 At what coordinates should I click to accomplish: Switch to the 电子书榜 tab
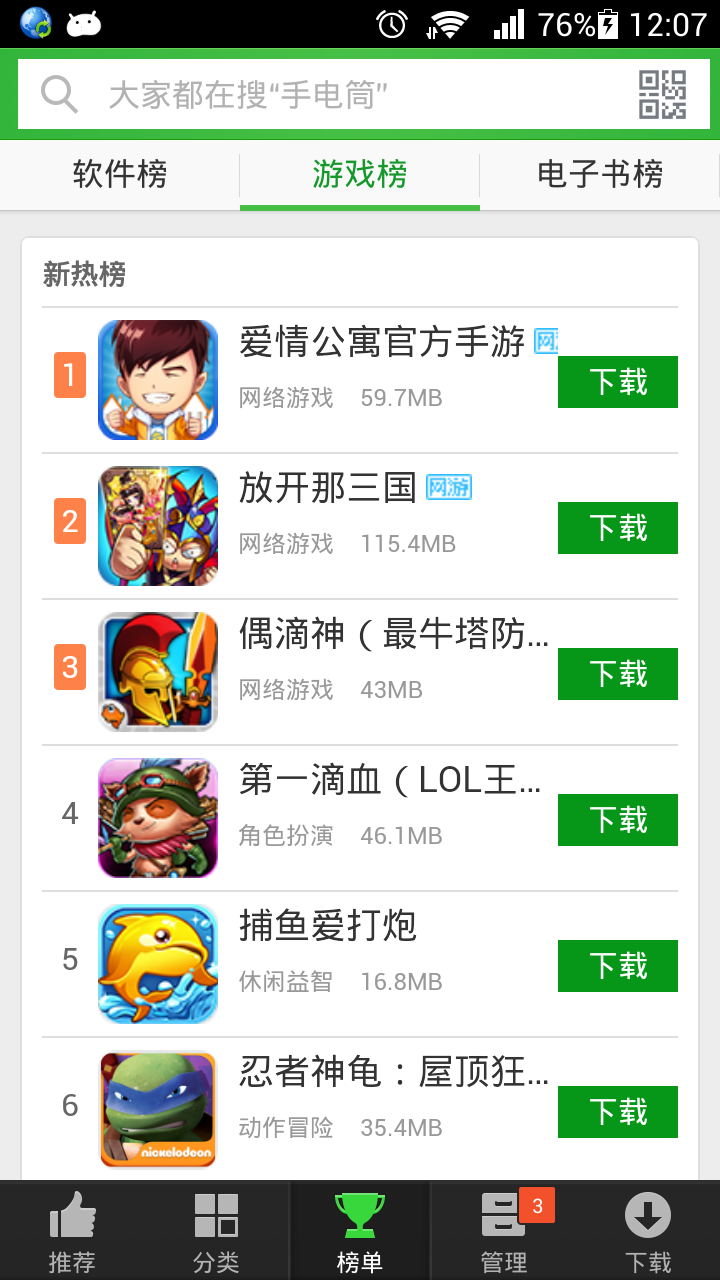(x=600, y=175)
